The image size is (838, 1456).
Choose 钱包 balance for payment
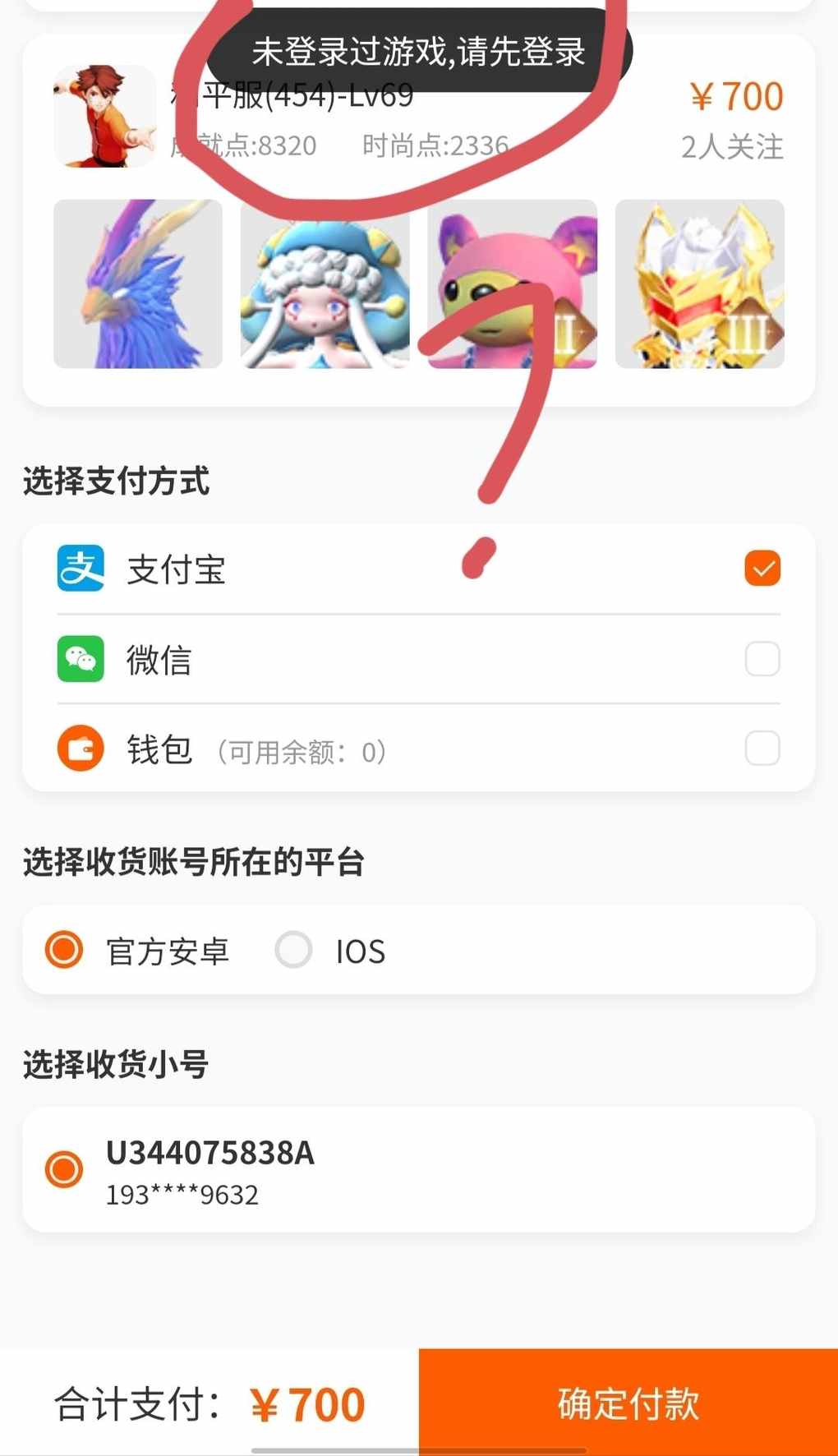pos(762,749)
